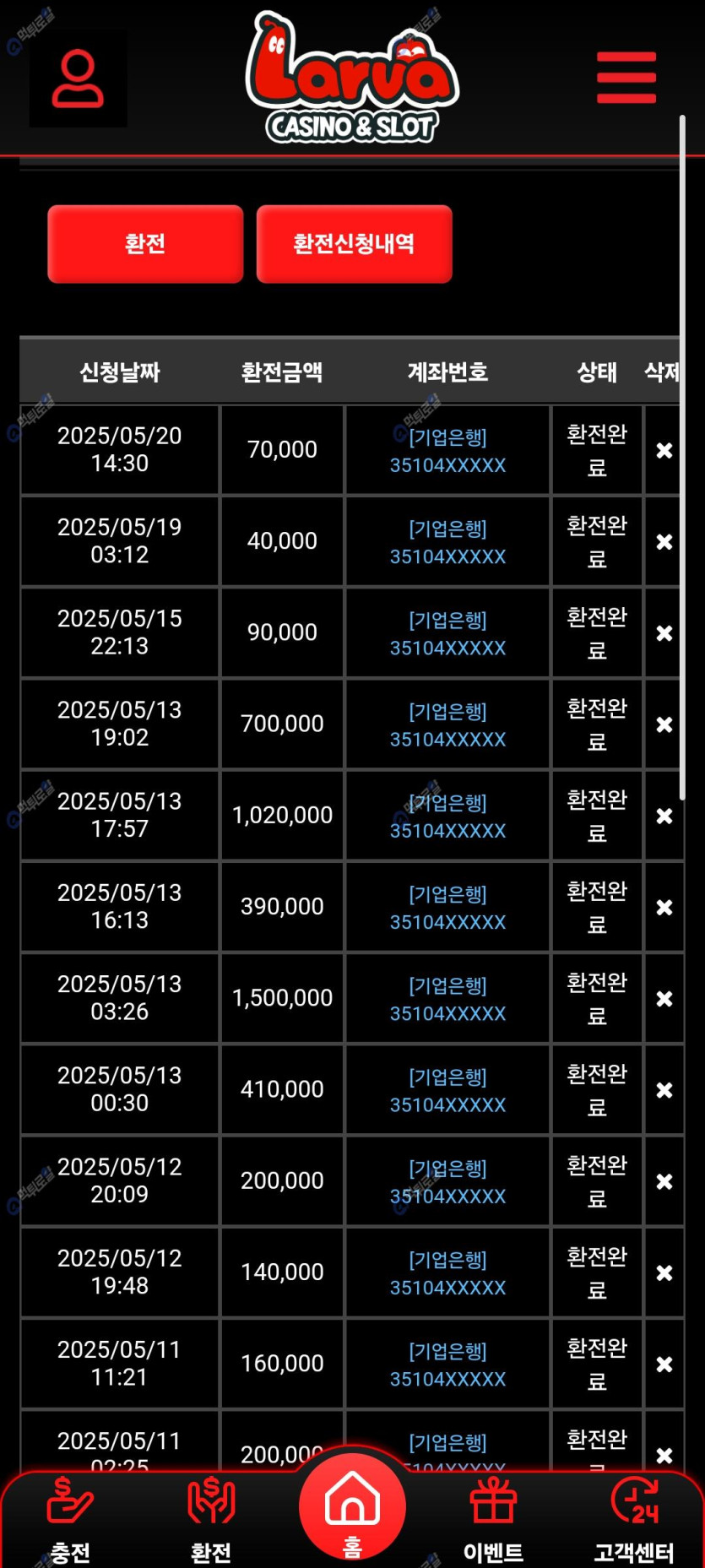Select 환전 in the bottom navigation
705x1568 pixels.
pos(211,1517)
